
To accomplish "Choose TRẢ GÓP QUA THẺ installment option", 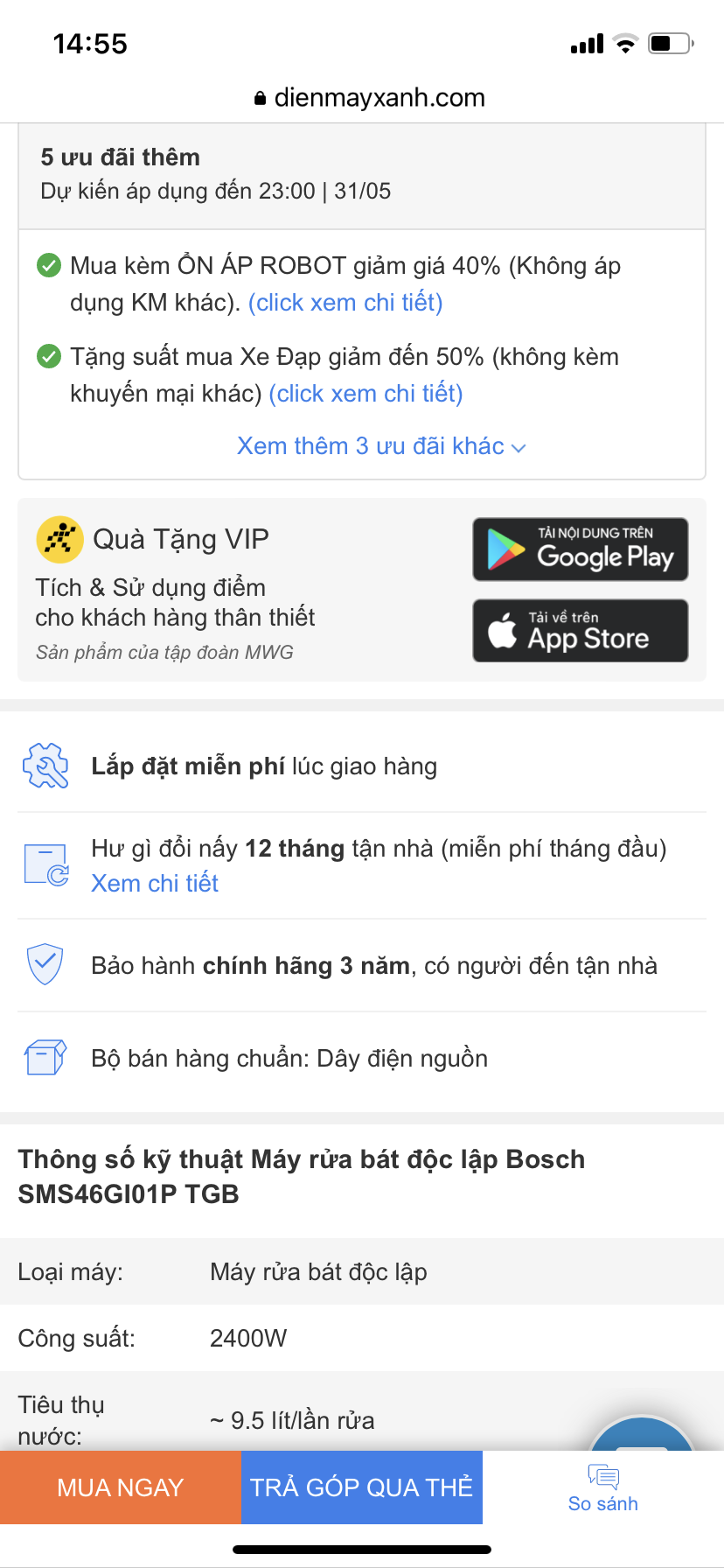I will [361, 1487].
